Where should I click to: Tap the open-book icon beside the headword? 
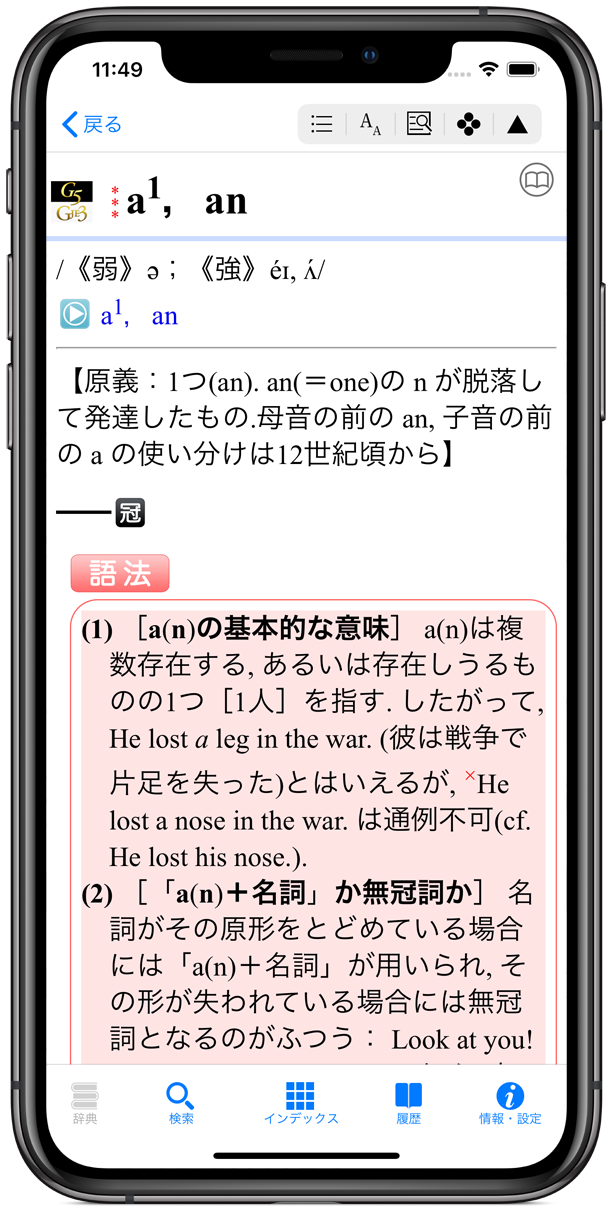point(537,181)
